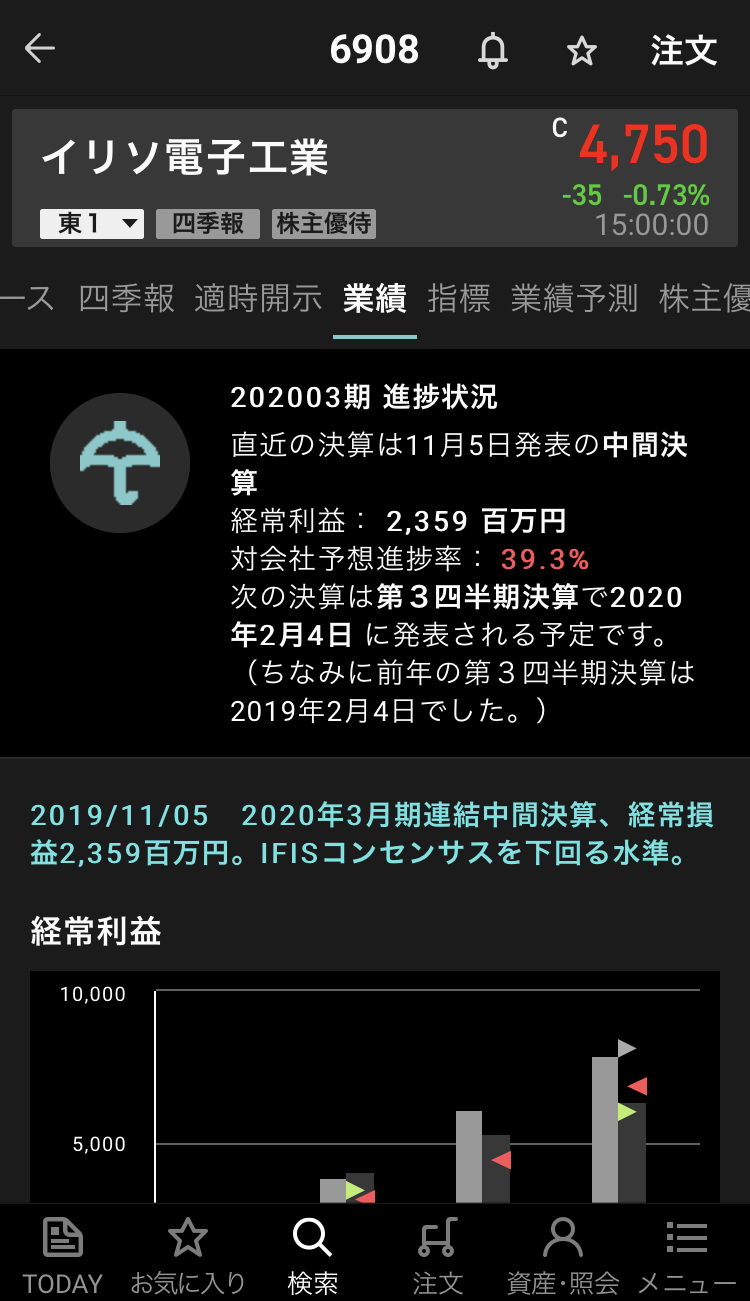Tap the 注文 button in header
Image resolution: width=750 pixels, height=1301 pixels.
[684, 50]
